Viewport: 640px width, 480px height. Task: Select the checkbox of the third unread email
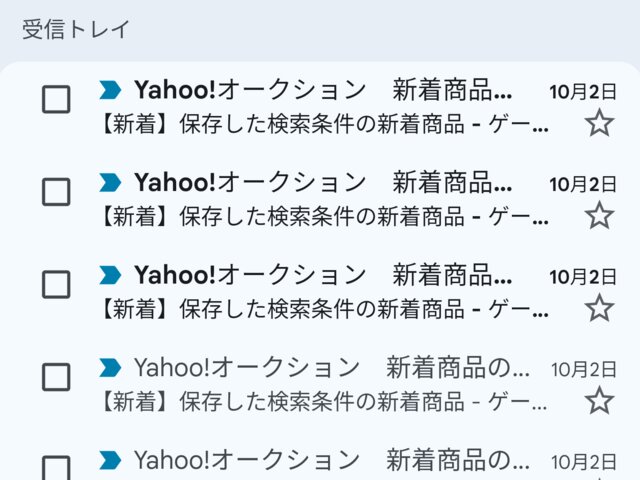56,284
